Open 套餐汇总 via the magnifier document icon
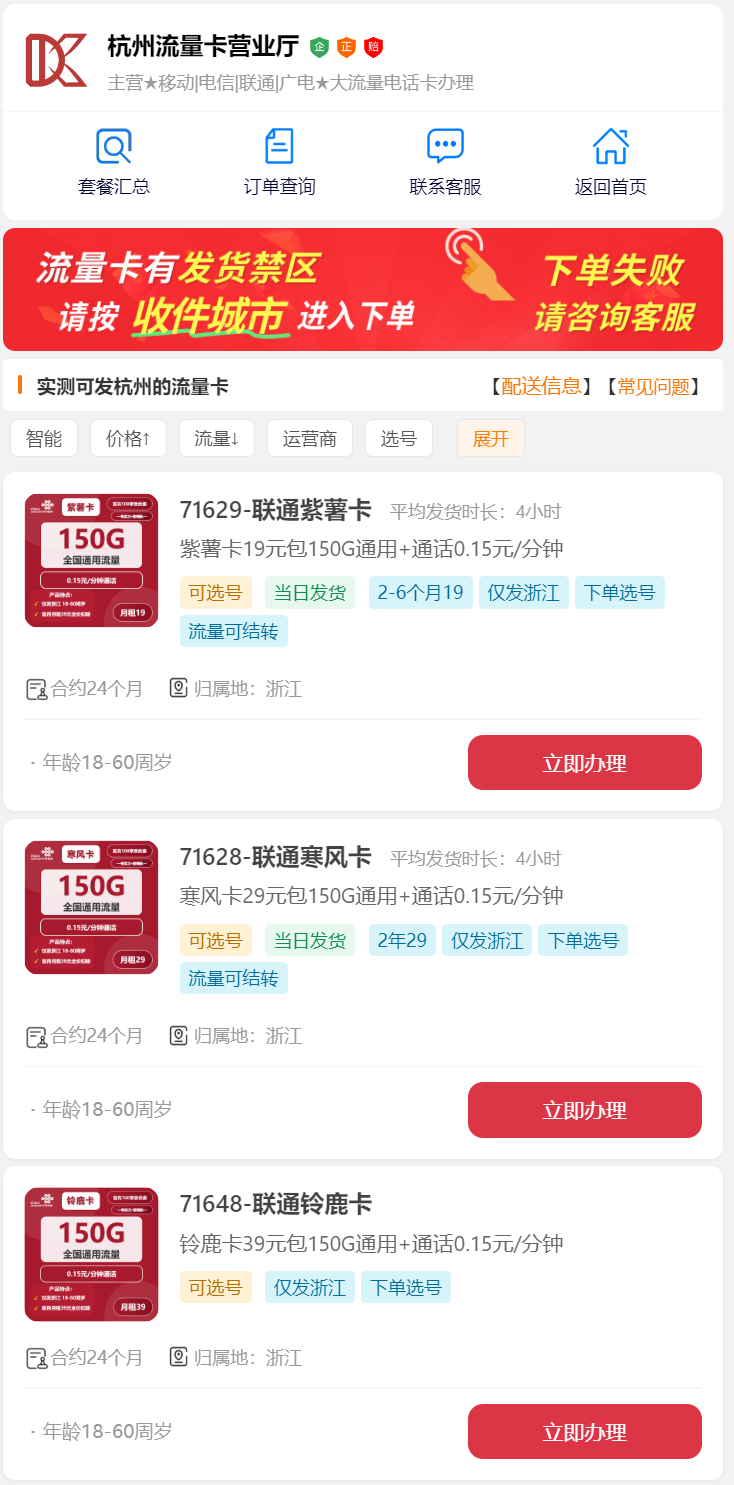The width and height of the screenshot is (734, 1485). 113,146
